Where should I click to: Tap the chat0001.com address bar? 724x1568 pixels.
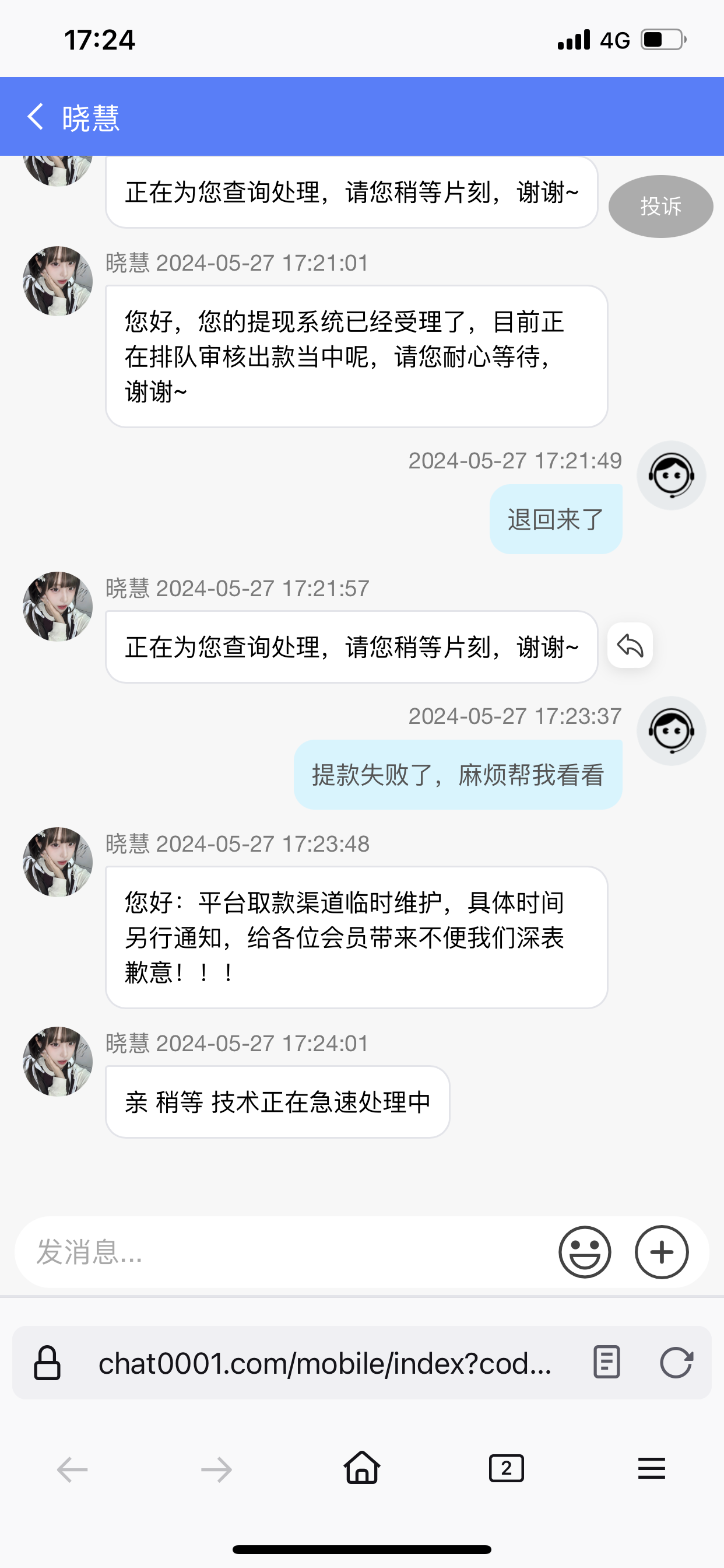click(325, 1363)
